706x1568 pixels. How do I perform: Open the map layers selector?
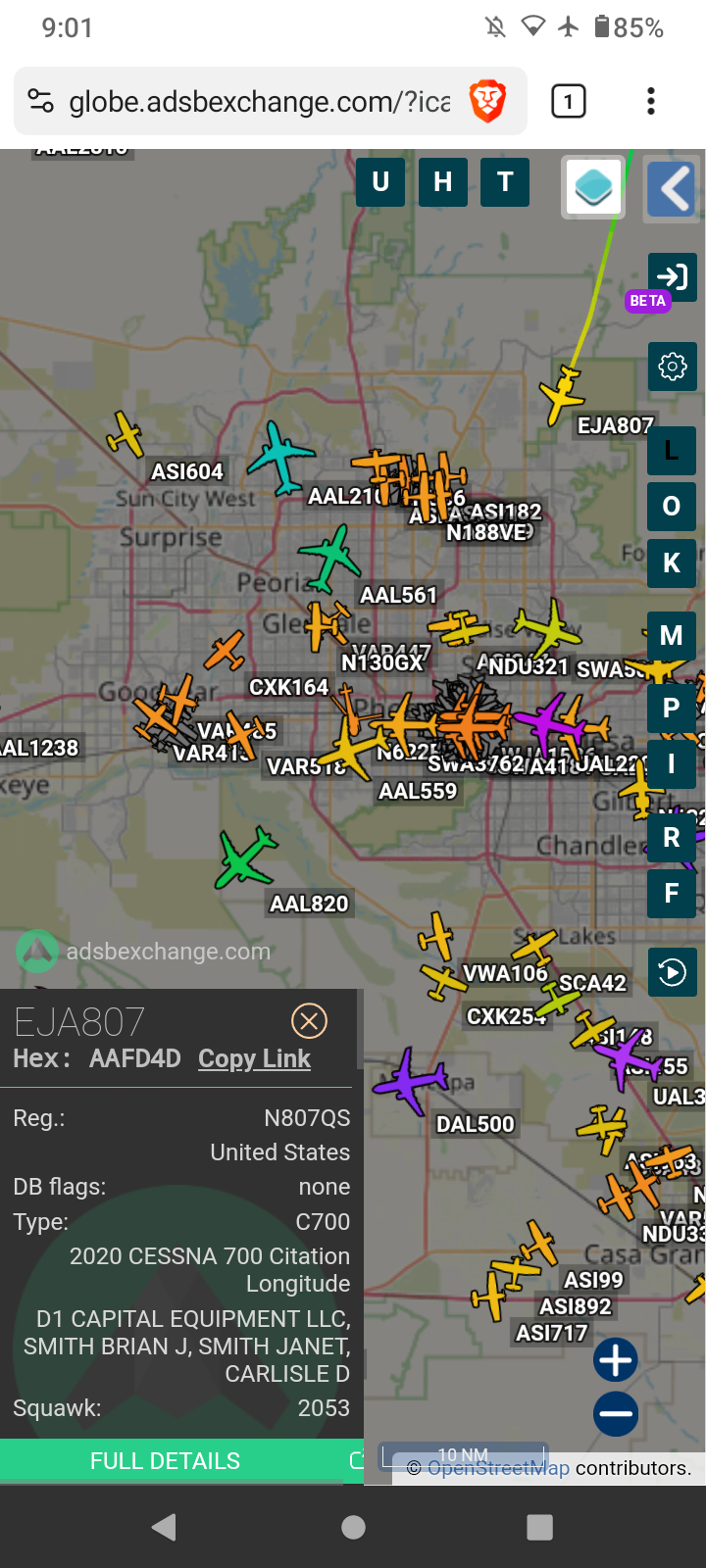click(x=592, y=187)
